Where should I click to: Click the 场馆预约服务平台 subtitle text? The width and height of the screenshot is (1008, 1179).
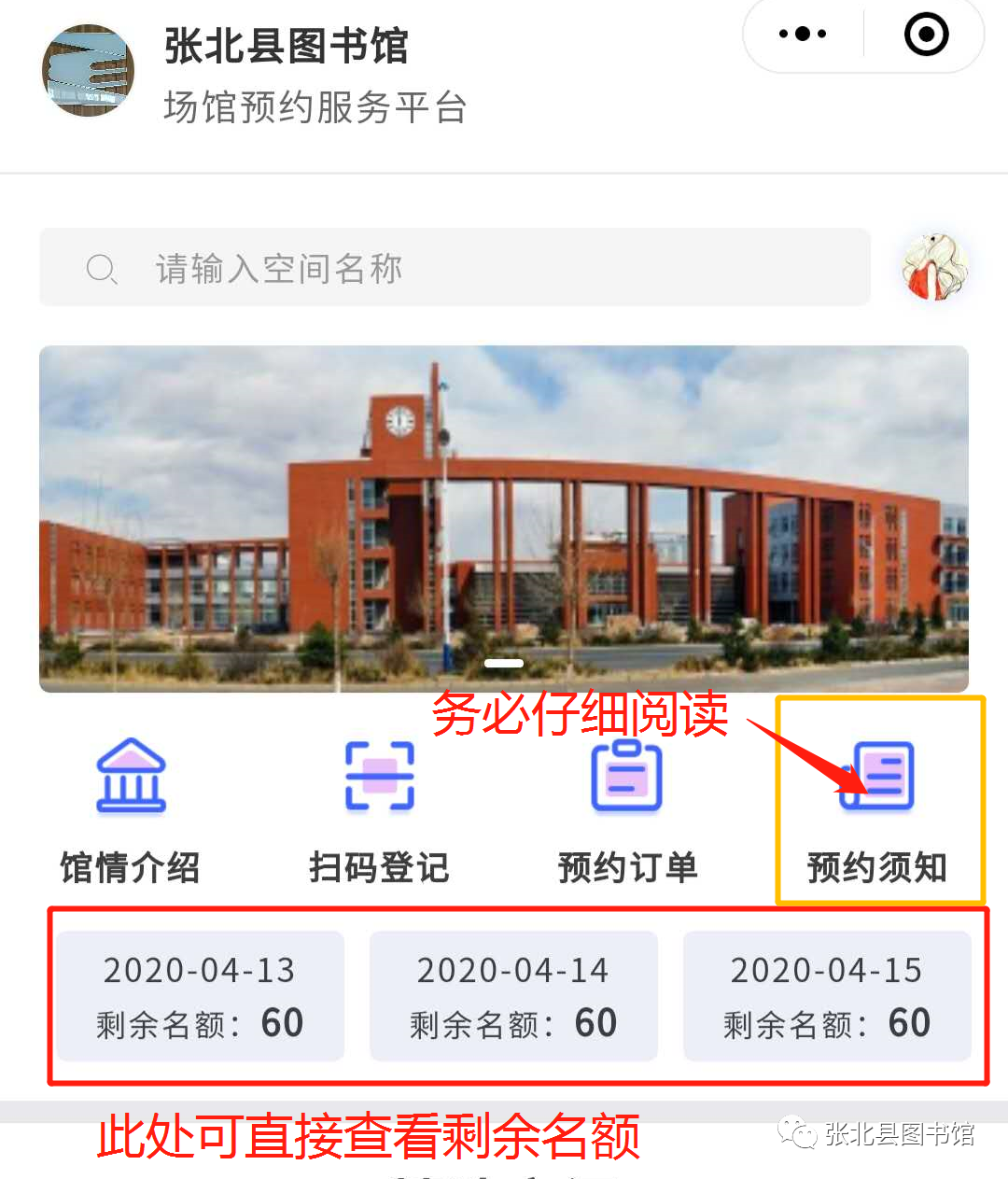(315, 108)
